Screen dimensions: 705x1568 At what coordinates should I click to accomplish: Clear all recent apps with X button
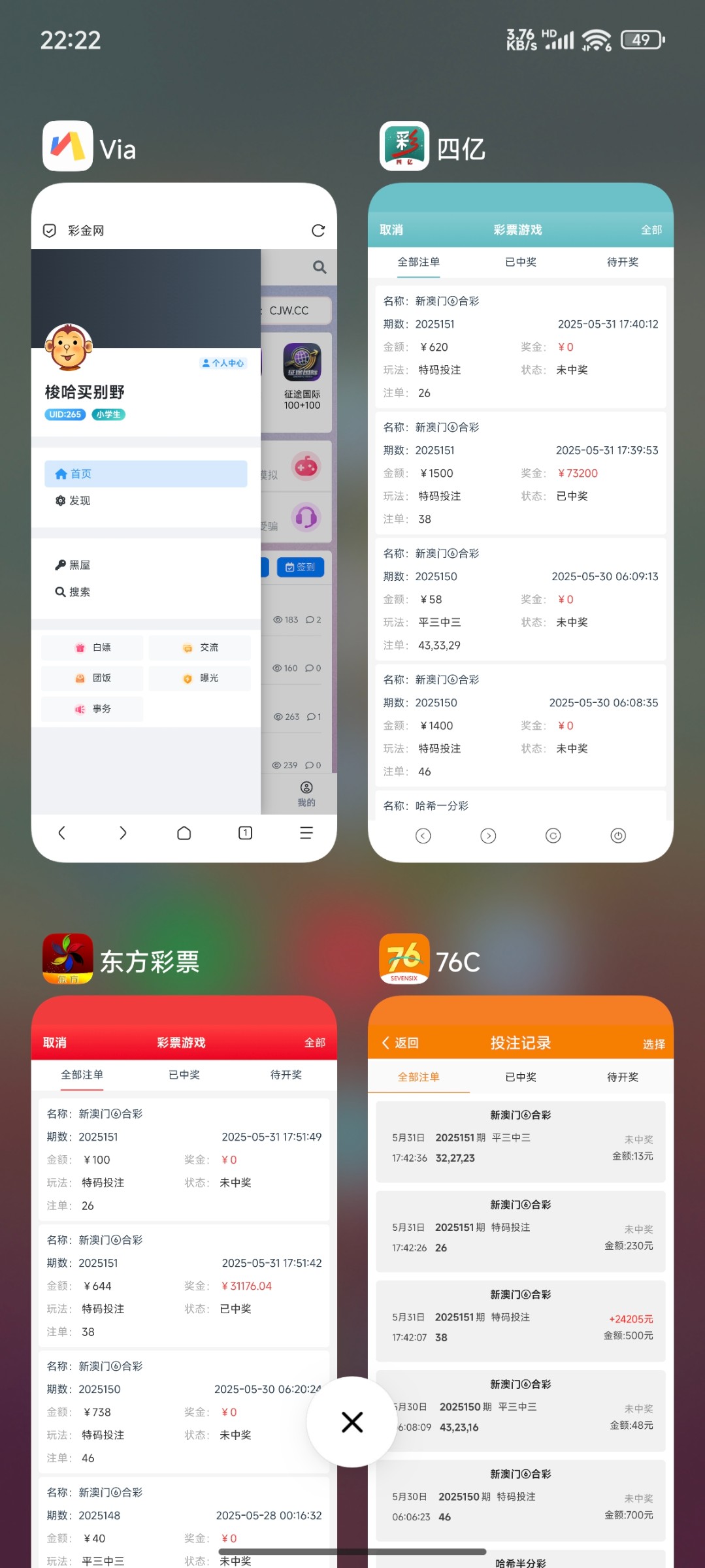[352, 1422]
